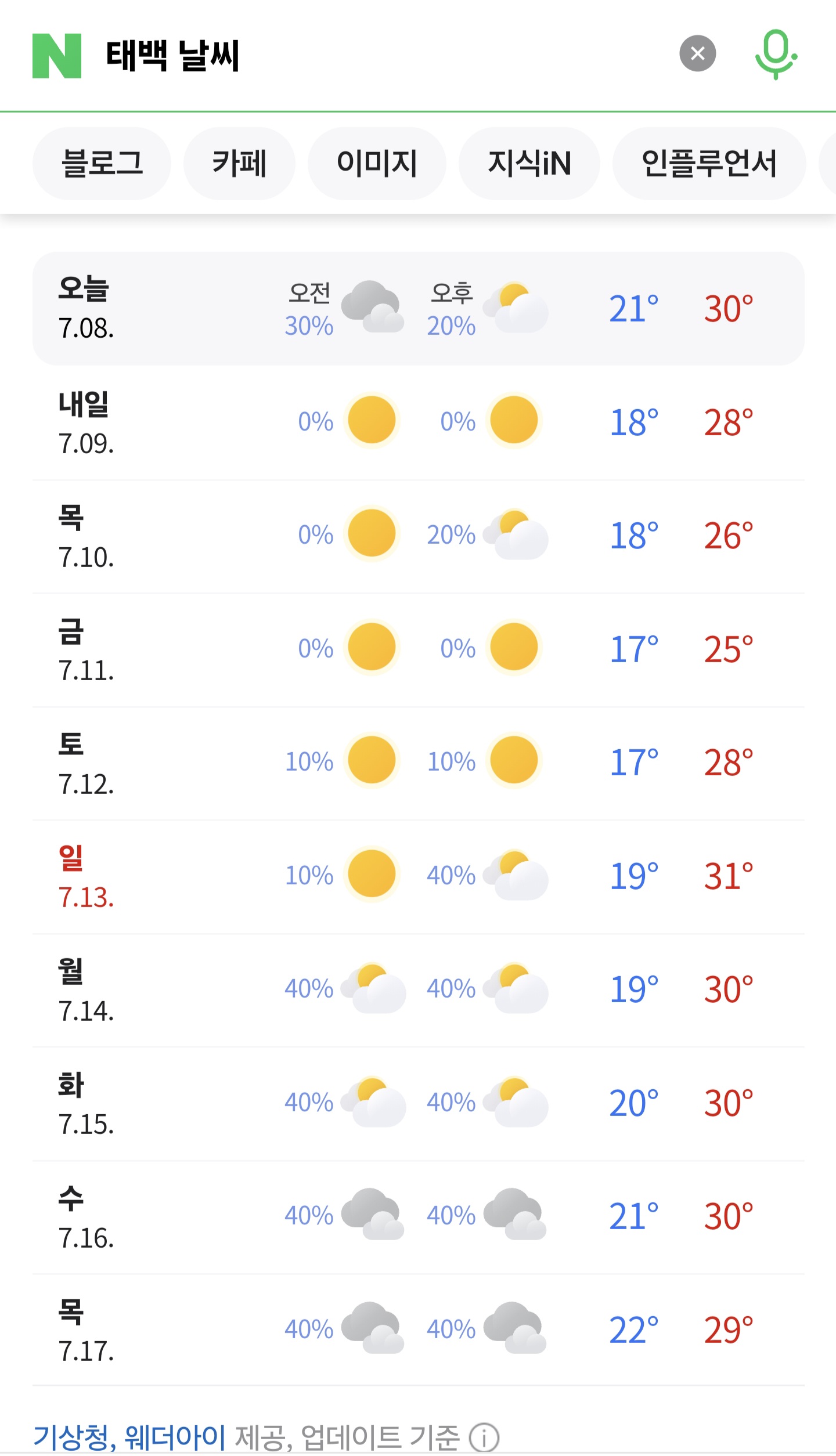Switch to the 이미지 tab

377,163
